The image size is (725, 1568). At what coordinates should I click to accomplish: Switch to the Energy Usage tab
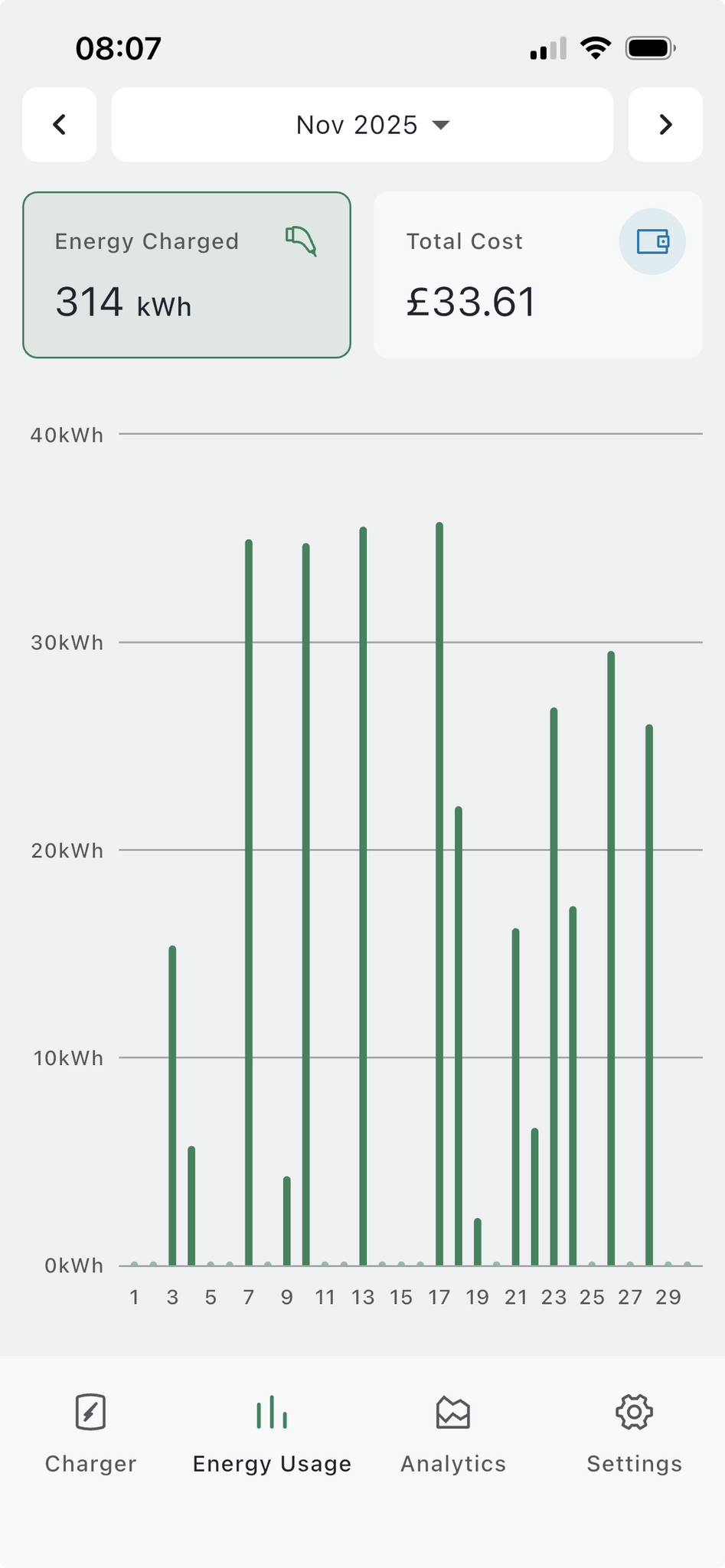[272, 1432]
